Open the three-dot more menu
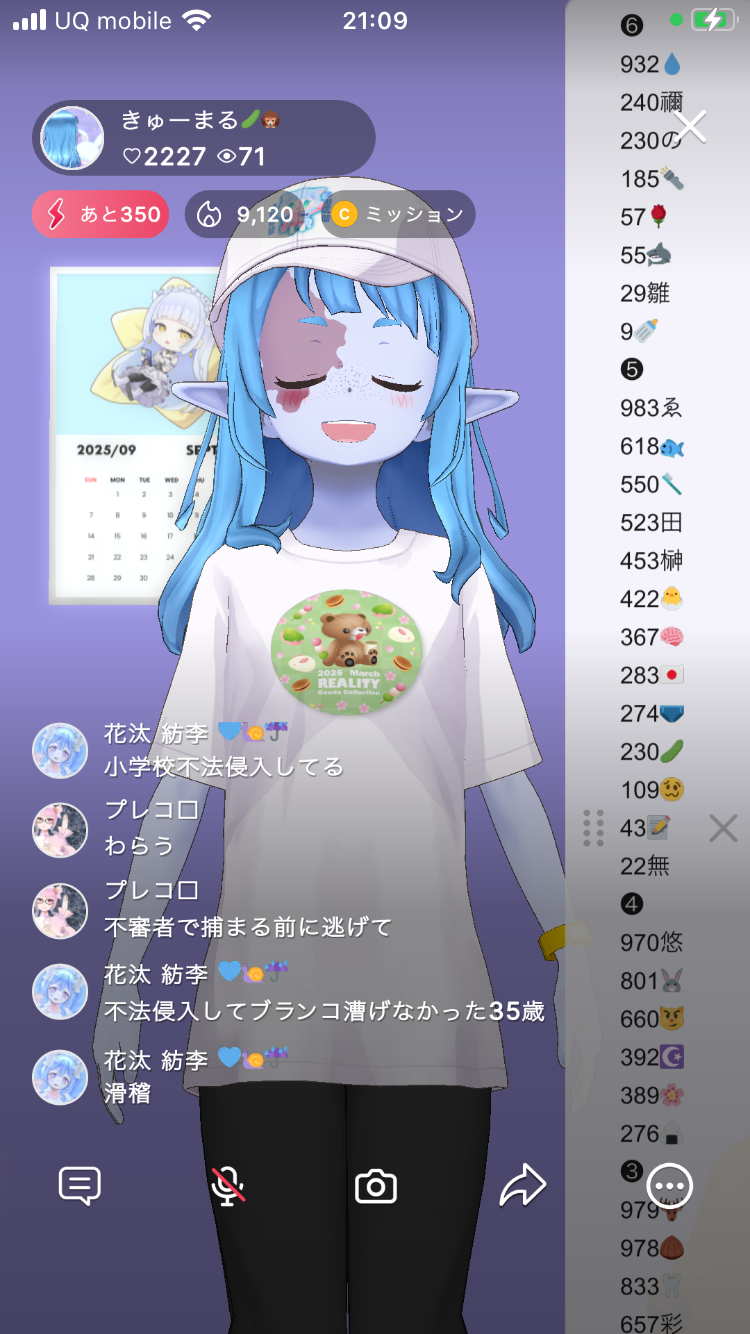The width and height of the screenshot is (750, 1334). click(x=670, y=1186)
